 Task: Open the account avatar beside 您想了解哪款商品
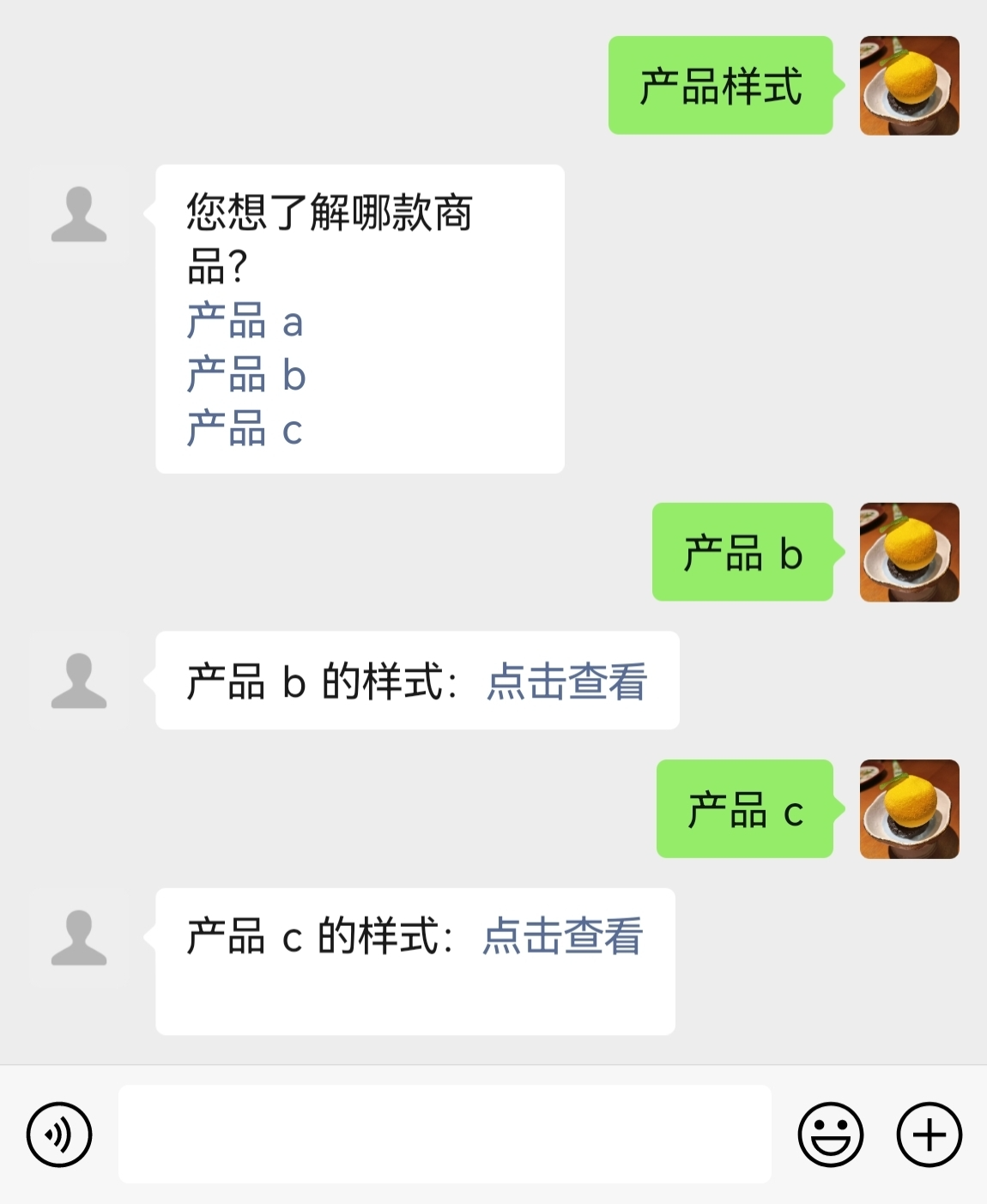pos(79,215)
